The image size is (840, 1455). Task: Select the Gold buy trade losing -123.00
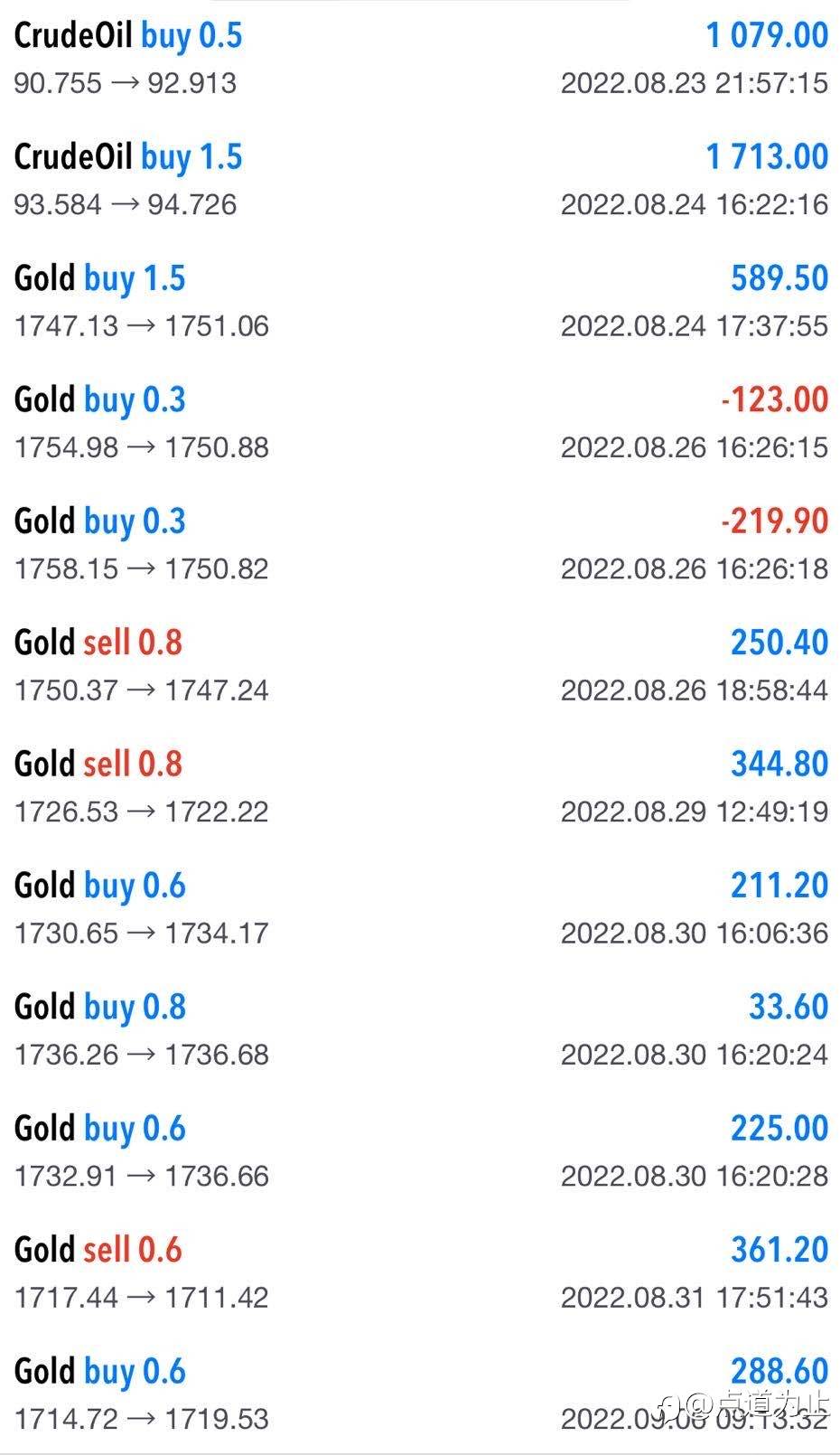tap(420, 423)
